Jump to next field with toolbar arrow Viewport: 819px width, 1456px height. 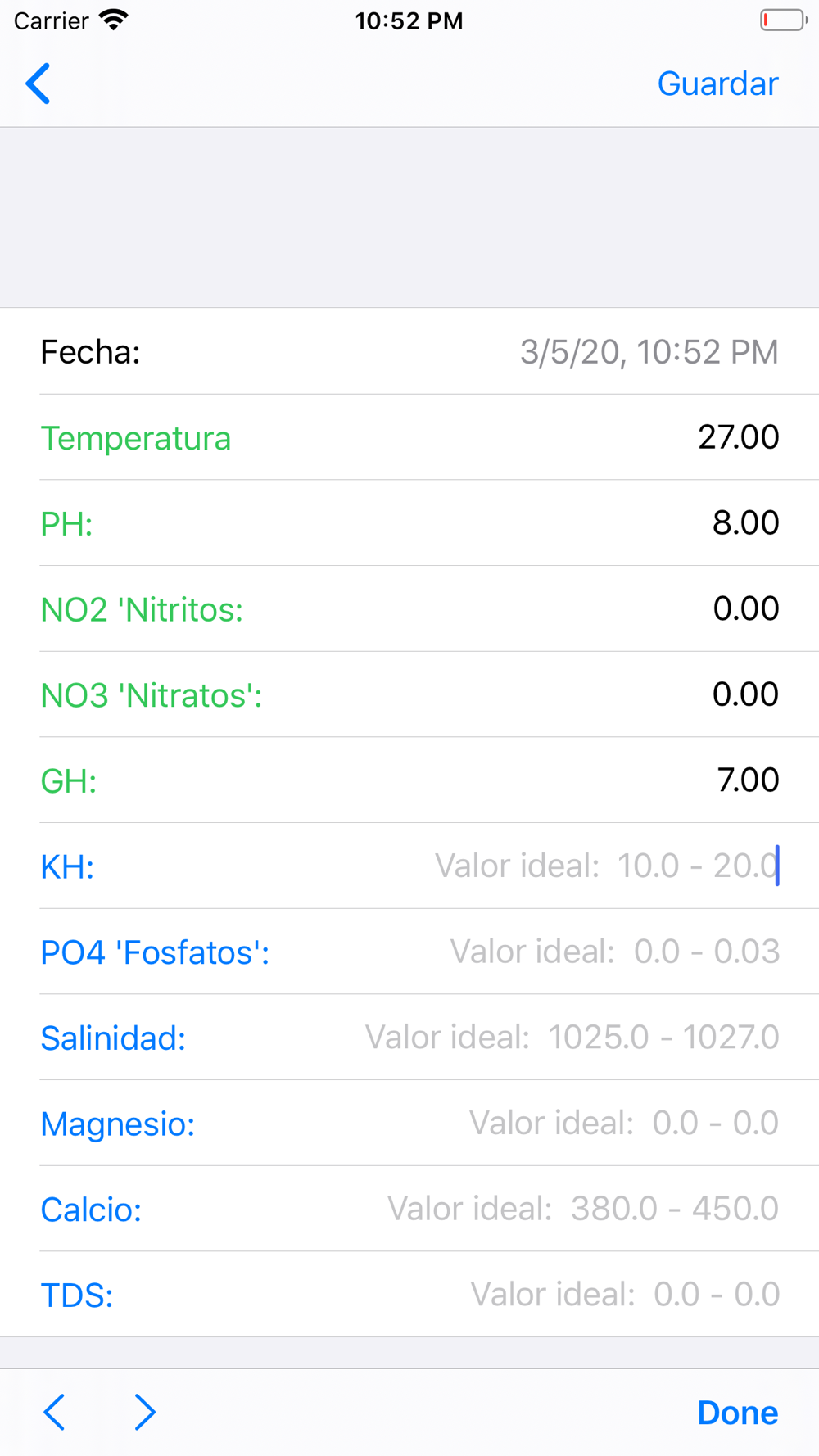coord(145,1412)
